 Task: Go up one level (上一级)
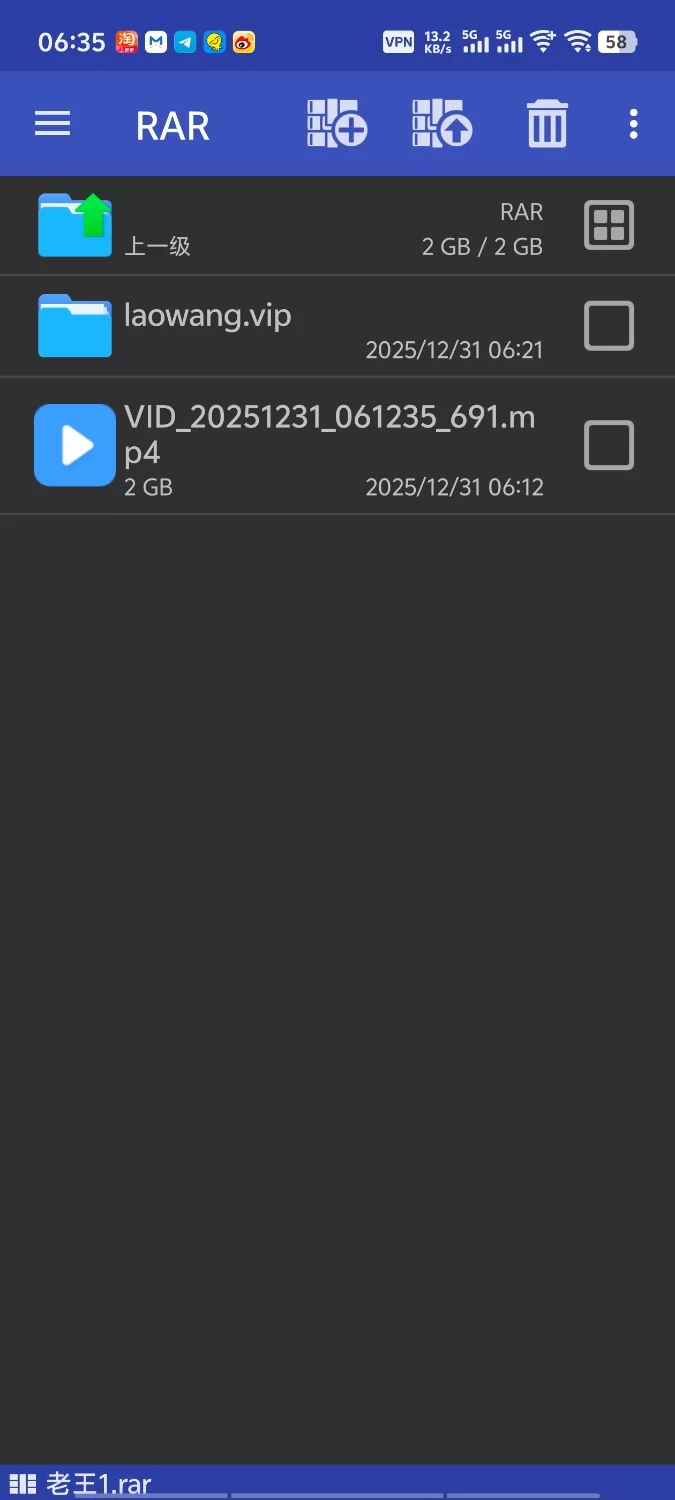click(x=75, y=226)
